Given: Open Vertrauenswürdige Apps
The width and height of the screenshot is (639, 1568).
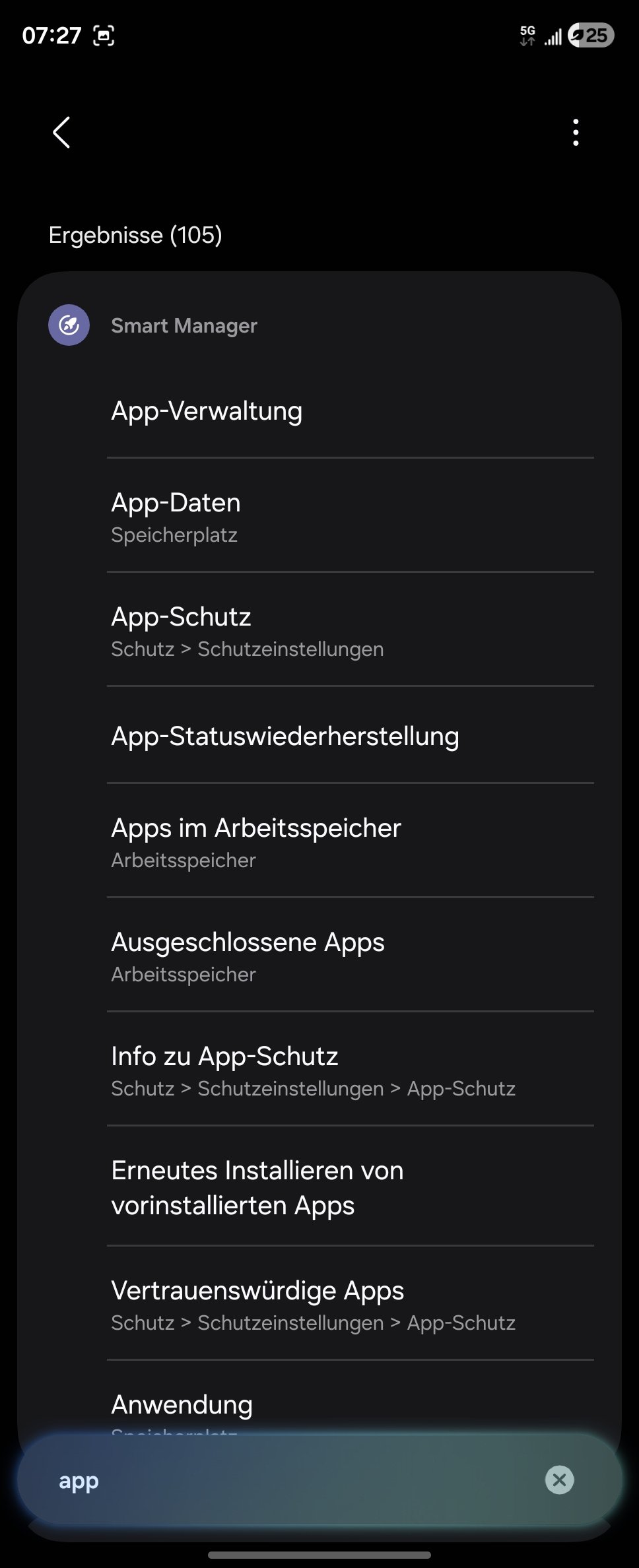Looking at the screenshot, I should pyautogui.click(x=350, y=1304).
